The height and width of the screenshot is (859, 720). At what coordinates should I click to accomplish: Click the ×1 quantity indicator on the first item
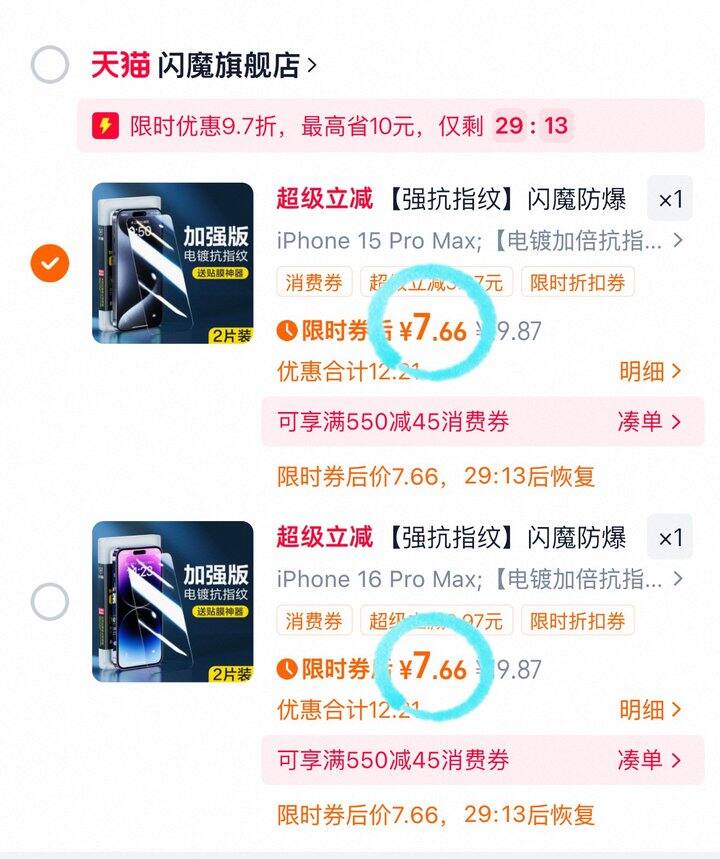pos(671,199)
